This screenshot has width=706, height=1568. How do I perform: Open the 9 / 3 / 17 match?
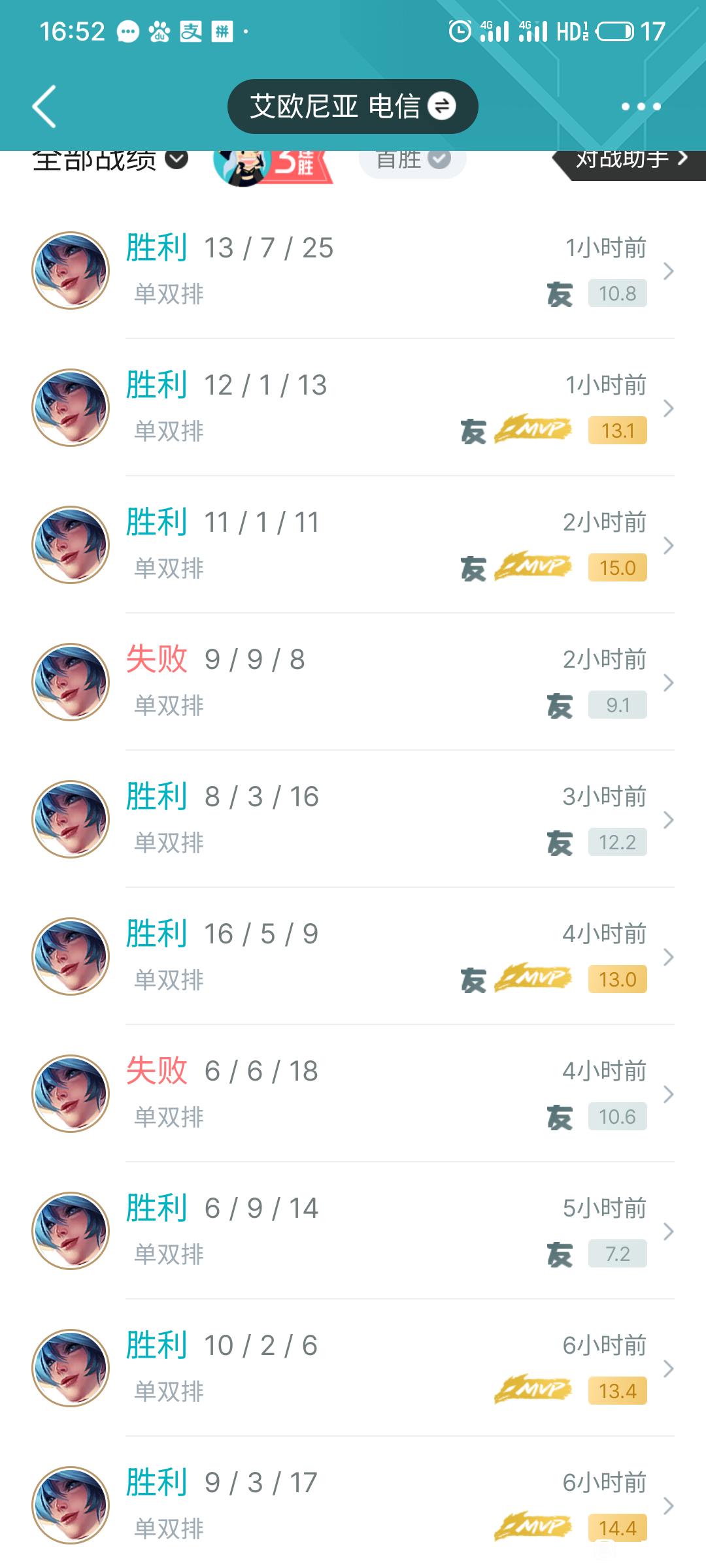click(353, 1503)
